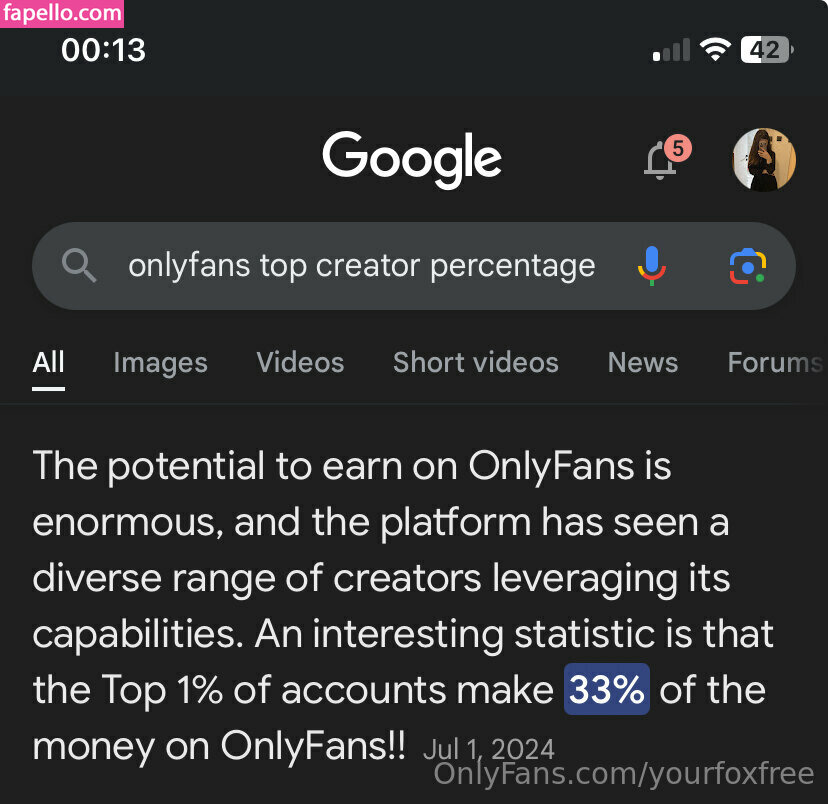
Task: Go to the Google logo homepage
Action: point(412,159)
